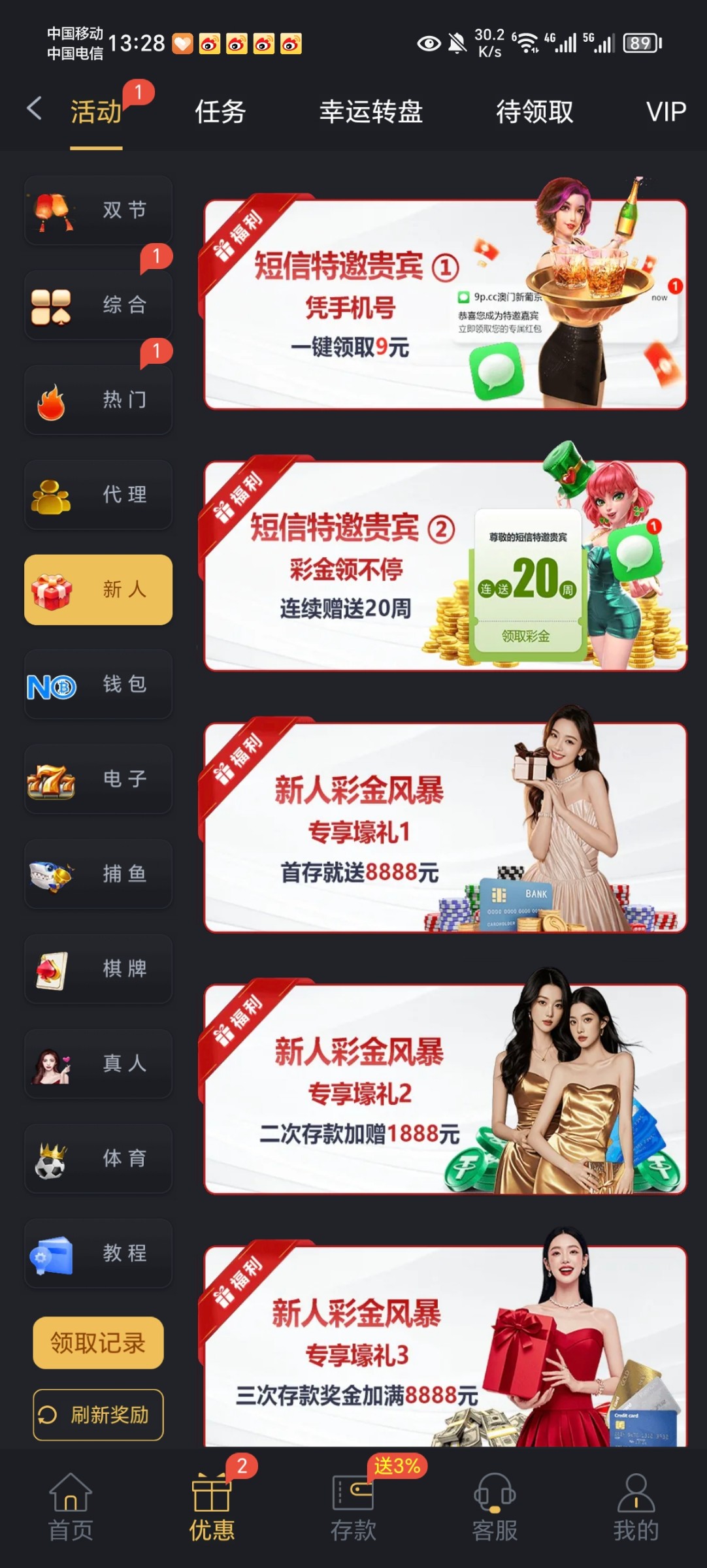Open the 钱包 category
Screen dimensions: 707x1568
99,684
